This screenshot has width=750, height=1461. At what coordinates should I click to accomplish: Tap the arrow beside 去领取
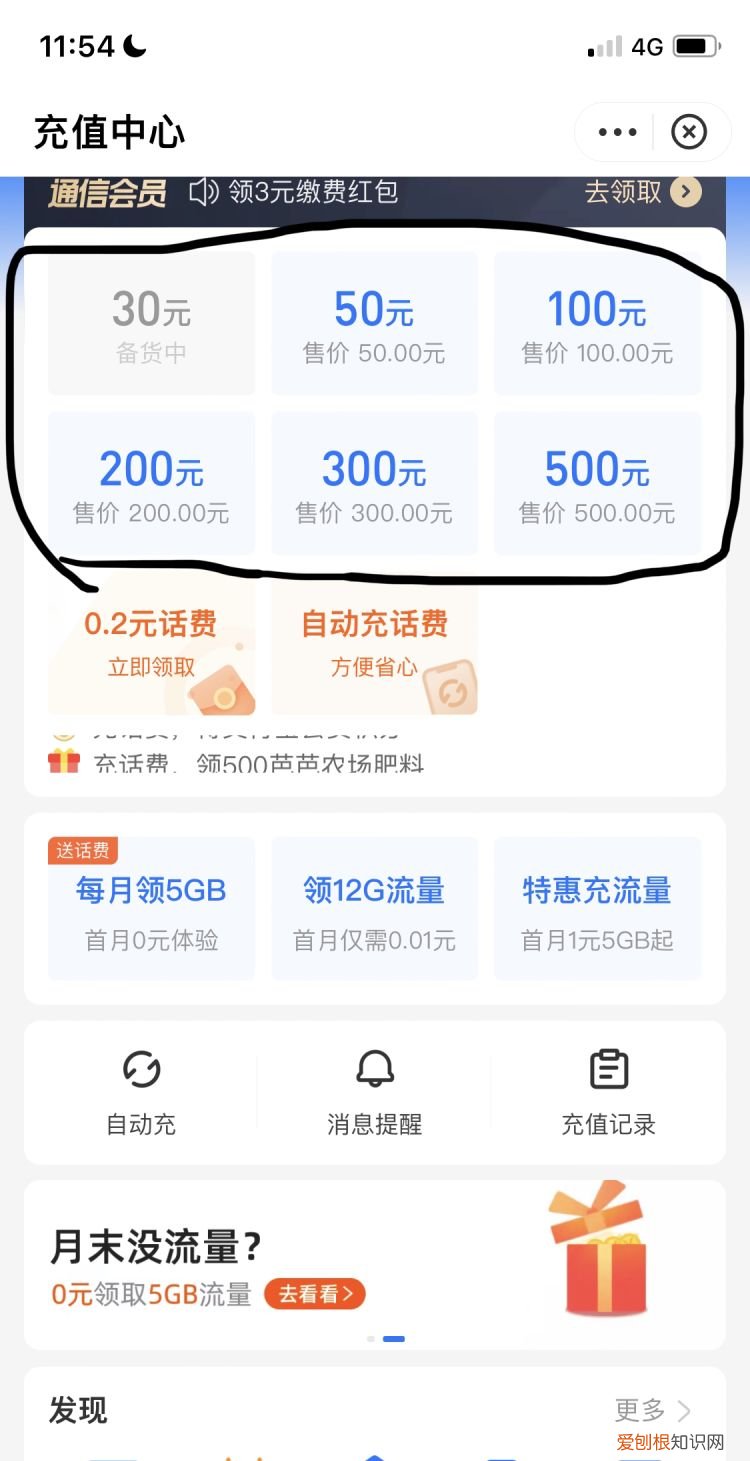coord(686,192)
